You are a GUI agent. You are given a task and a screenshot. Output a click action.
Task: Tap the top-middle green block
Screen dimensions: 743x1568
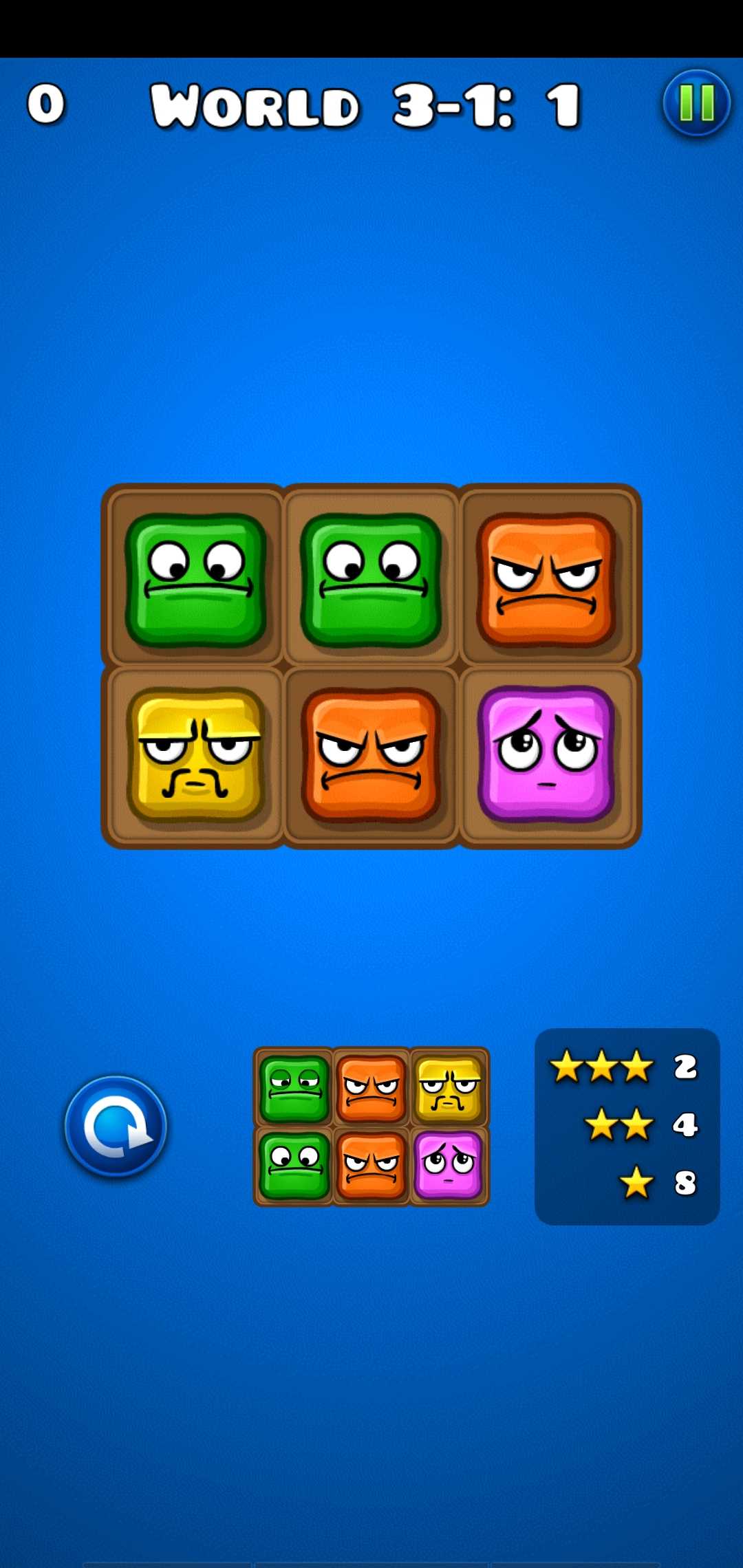tap(371, 580)
